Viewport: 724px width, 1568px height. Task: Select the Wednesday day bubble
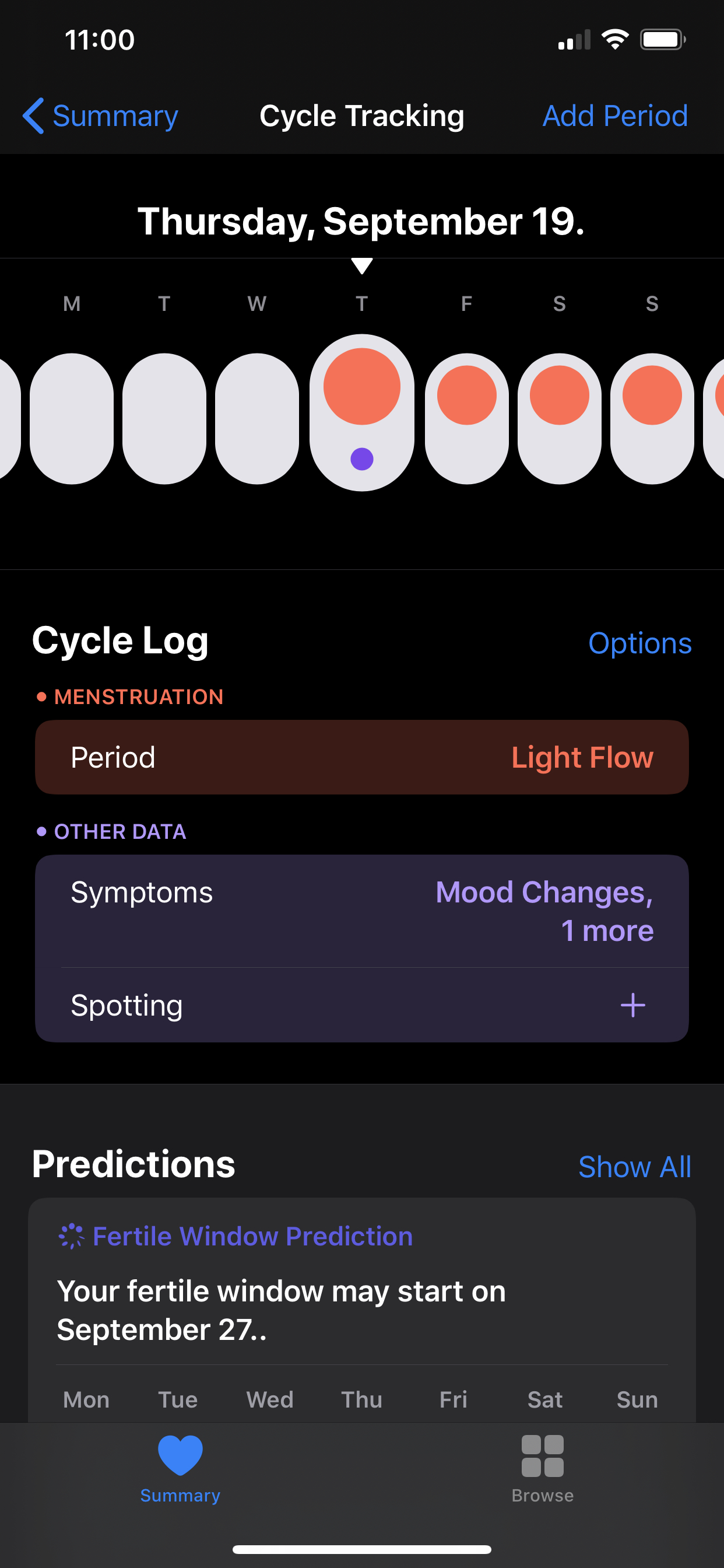tap(256, 418)
